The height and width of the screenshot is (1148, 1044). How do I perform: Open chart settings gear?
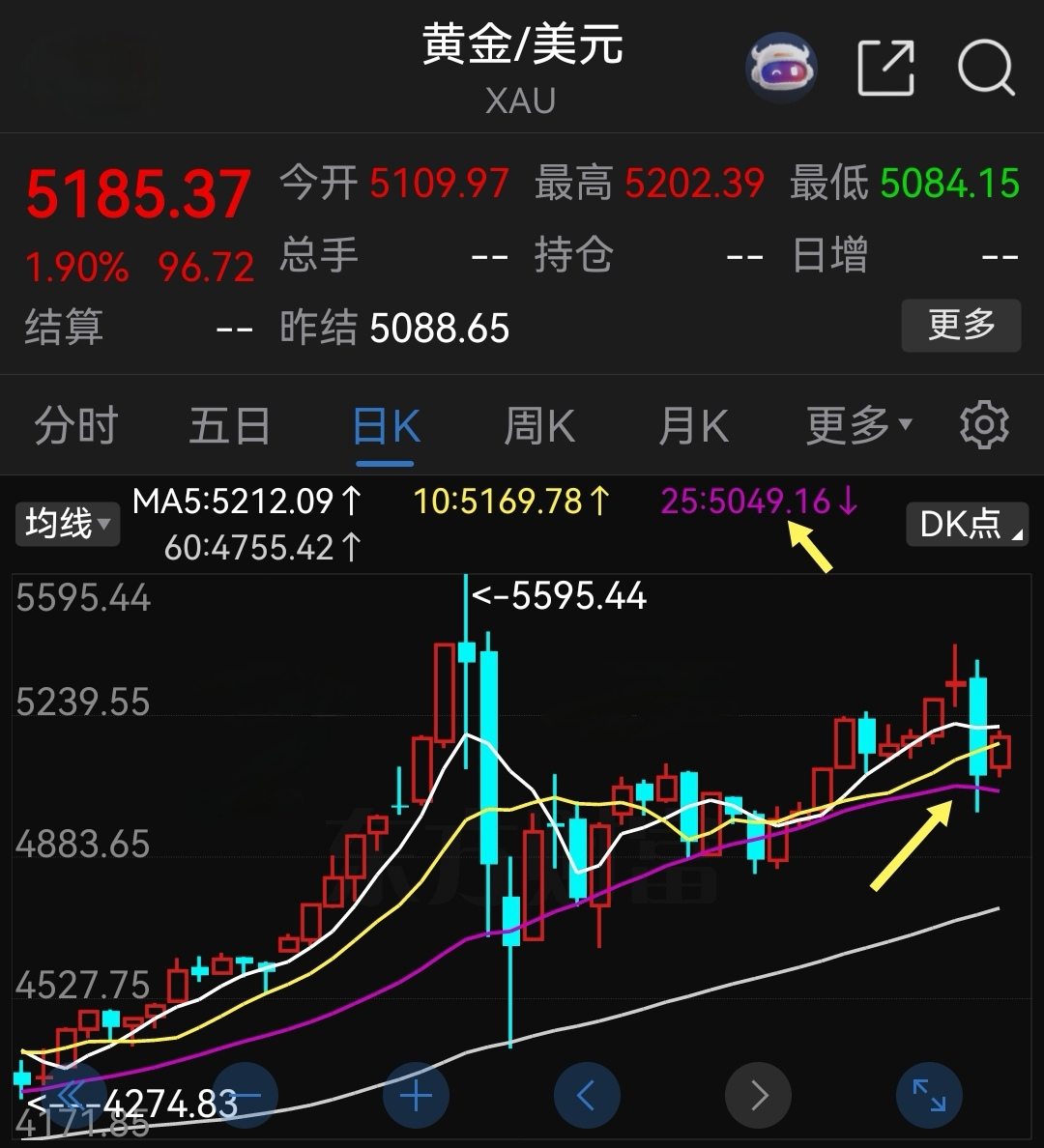point(984,425)
